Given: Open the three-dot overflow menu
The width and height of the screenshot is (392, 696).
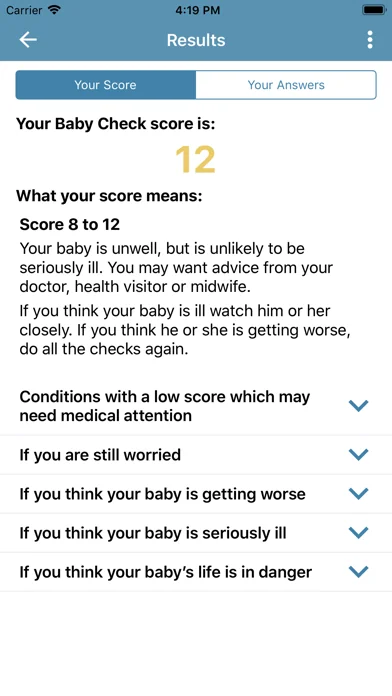Looking at the screenshot, I should [370, 40].
